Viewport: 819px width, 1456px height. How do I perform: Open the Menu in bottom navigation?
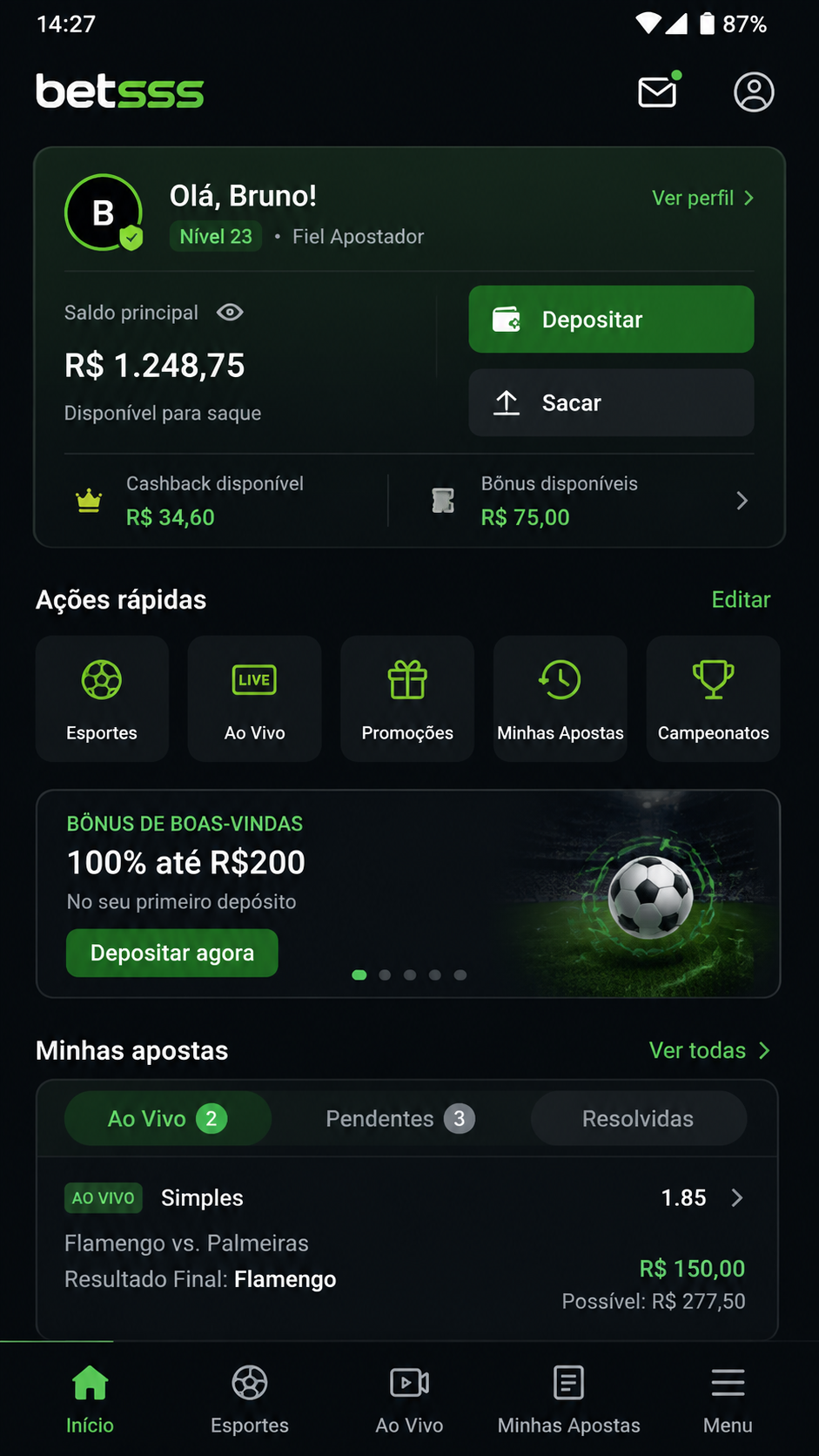(728, 1399)
